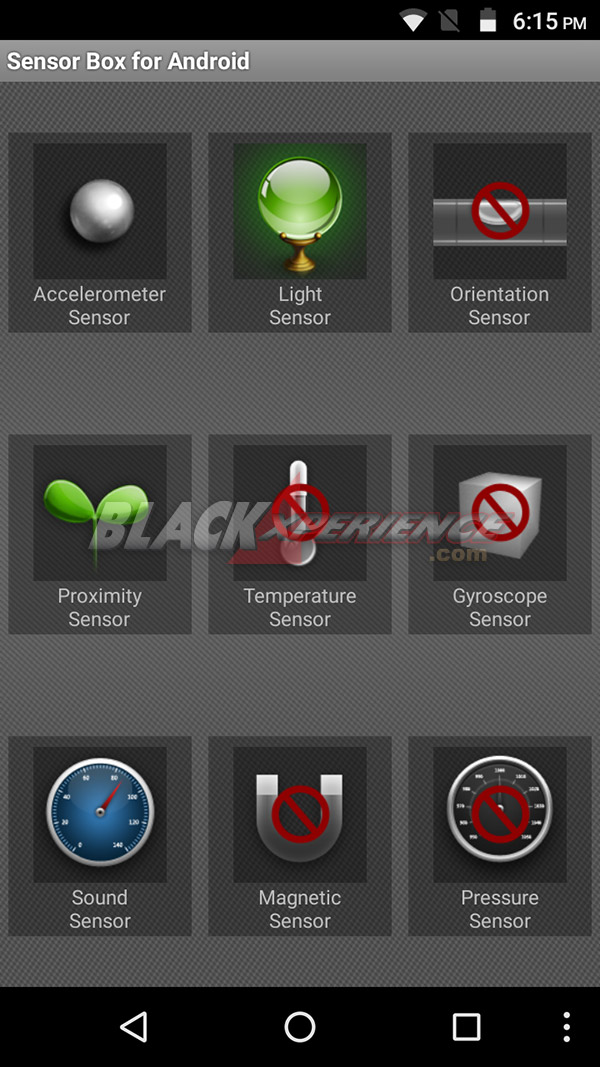The height and width of the screenshot is (1067, 600).
Task: Go back using the system back button
Action: 133,1027
